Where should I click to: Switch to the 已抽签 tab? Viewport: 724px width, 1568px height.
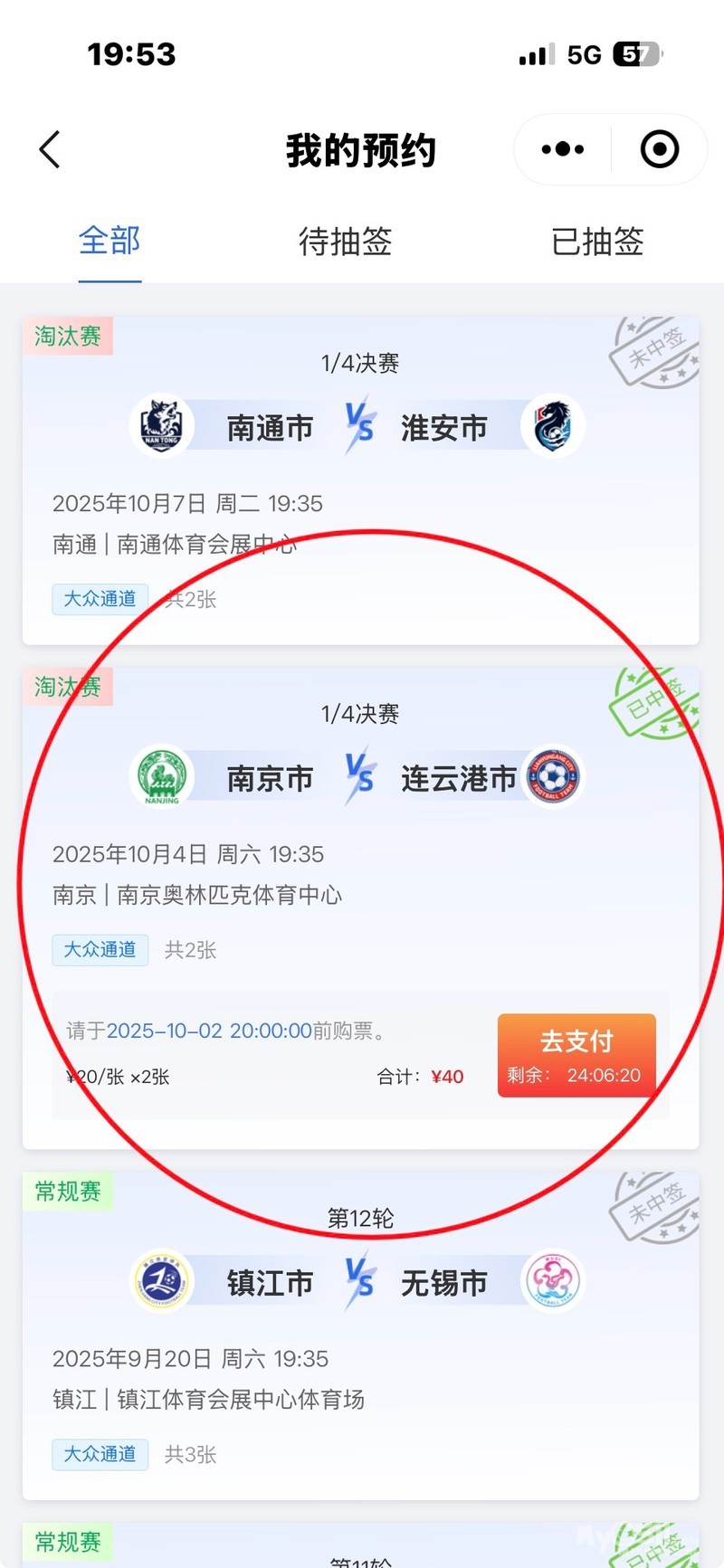click(597, 241)
